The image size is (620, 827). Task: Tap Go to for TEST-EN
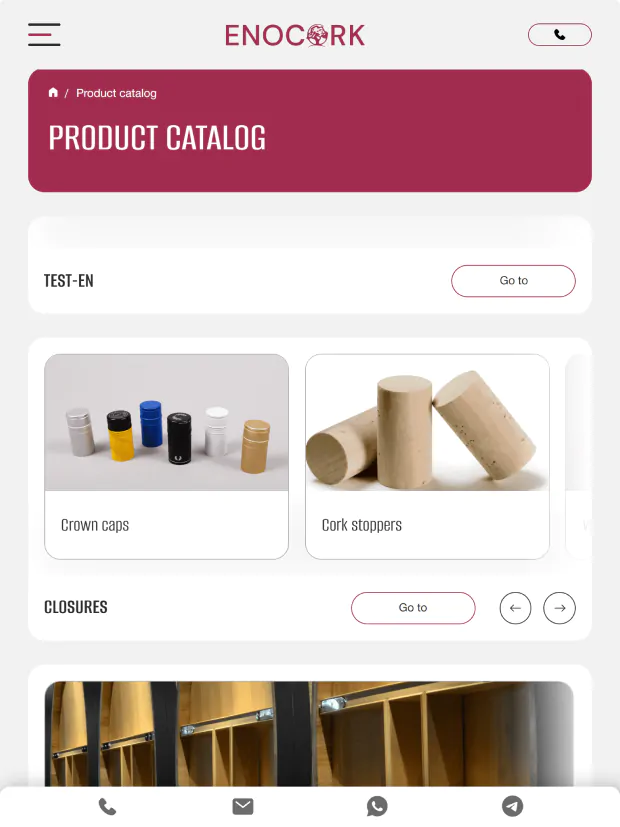point(513,281)
